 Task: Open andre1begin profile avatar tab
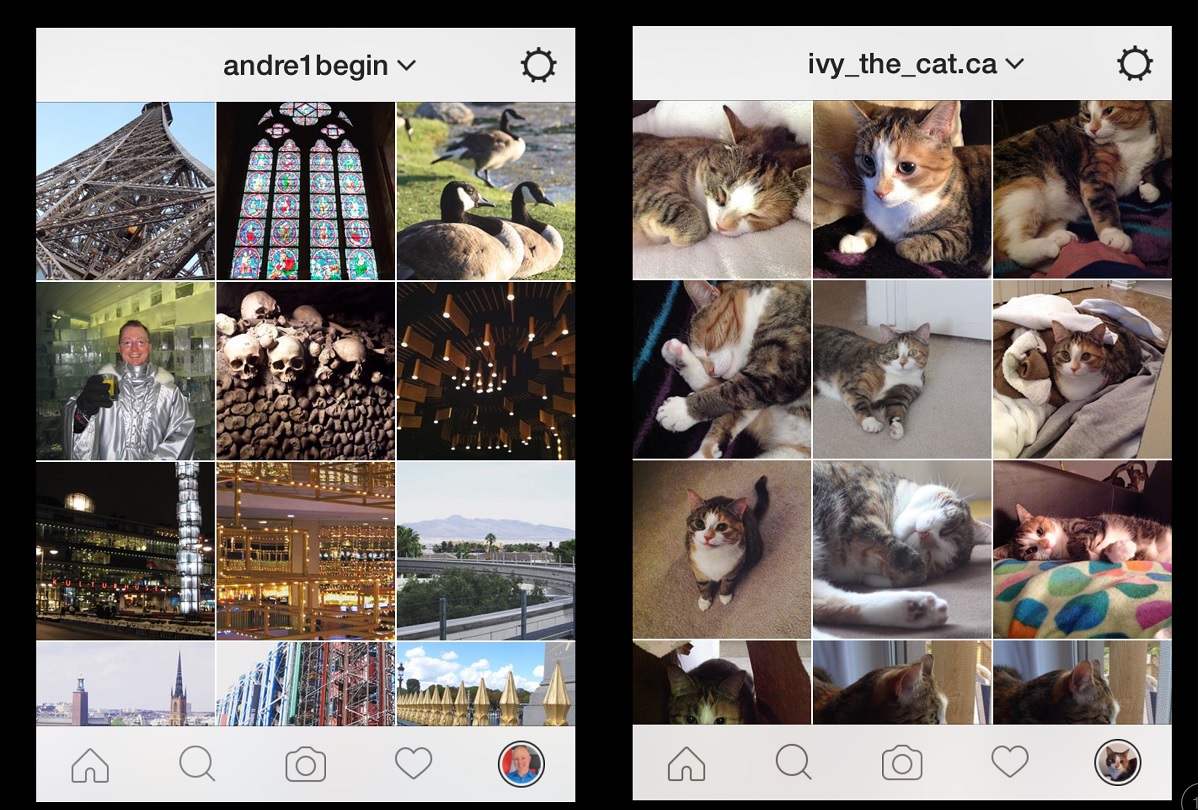520,765
